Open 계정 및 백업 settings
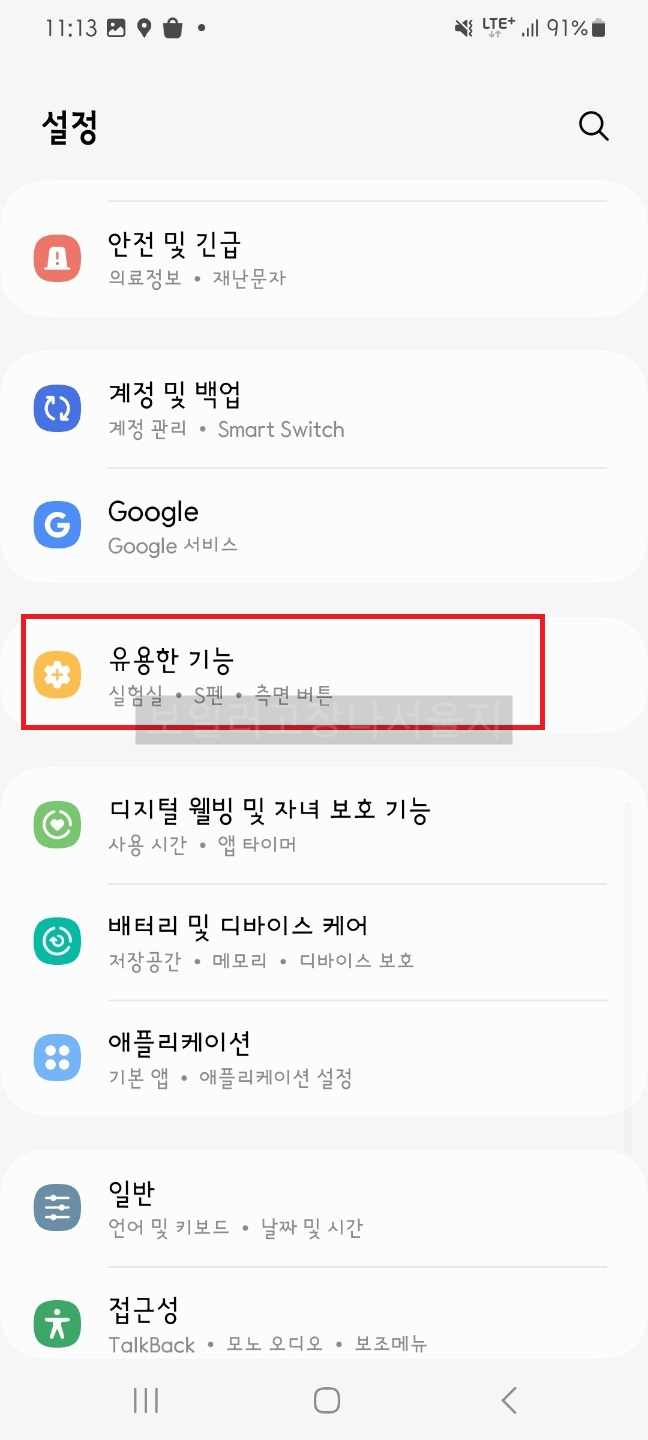The height and width of the screenshot is (1440, 648). pos(324,410)
